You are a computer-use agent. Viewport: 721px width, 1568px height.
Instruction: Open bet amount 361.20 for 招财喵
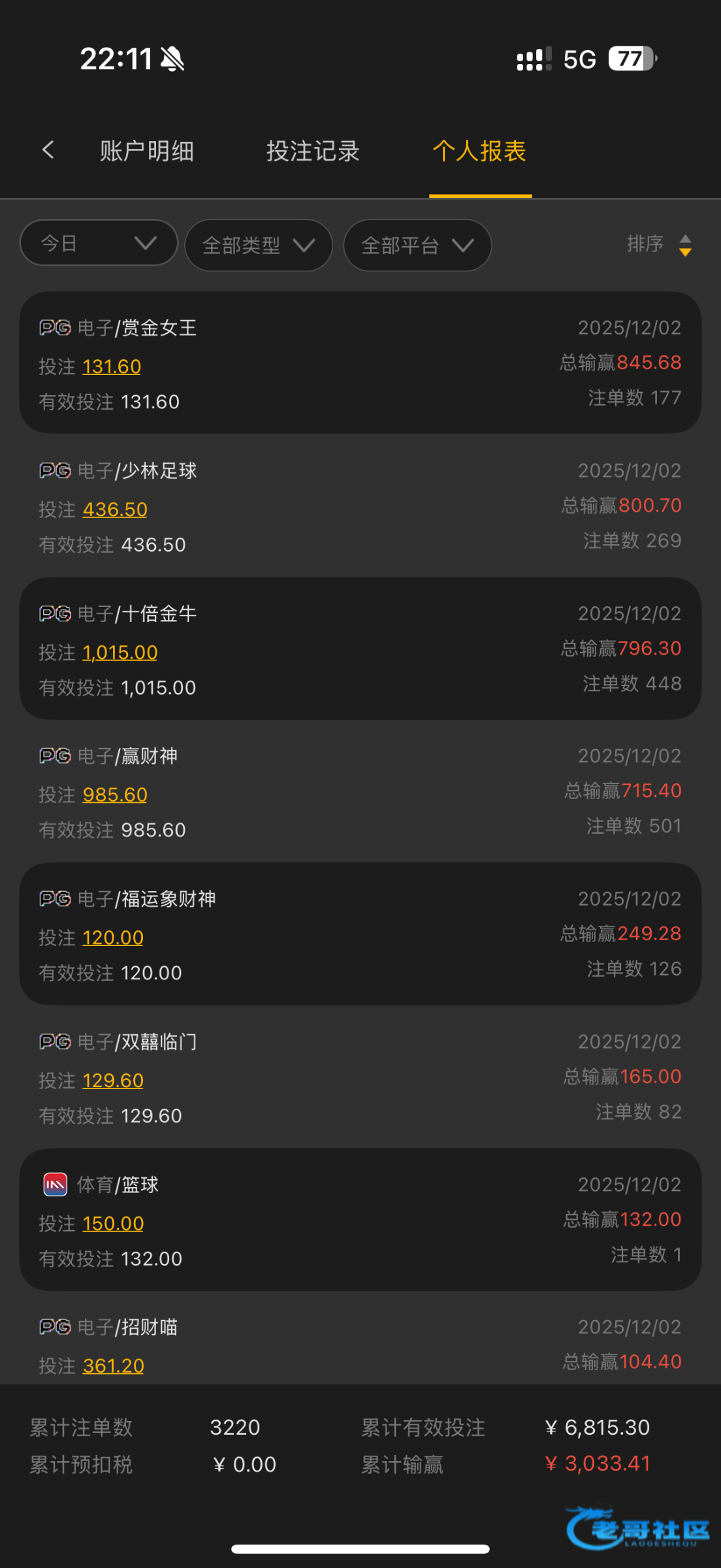coord(113,1366)
